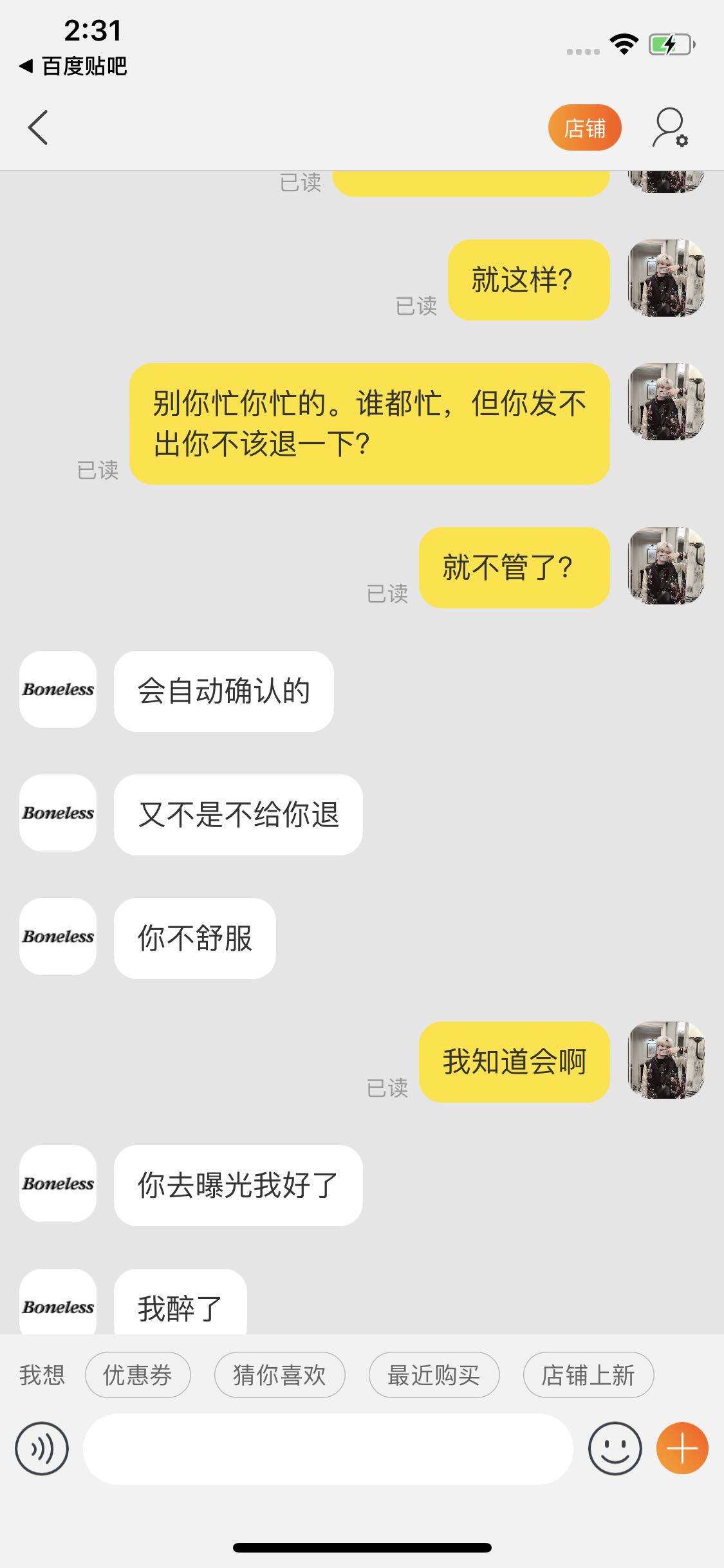View my avatar next to 就这样?
Screen dimensions: 724x1568
(666, 278)
